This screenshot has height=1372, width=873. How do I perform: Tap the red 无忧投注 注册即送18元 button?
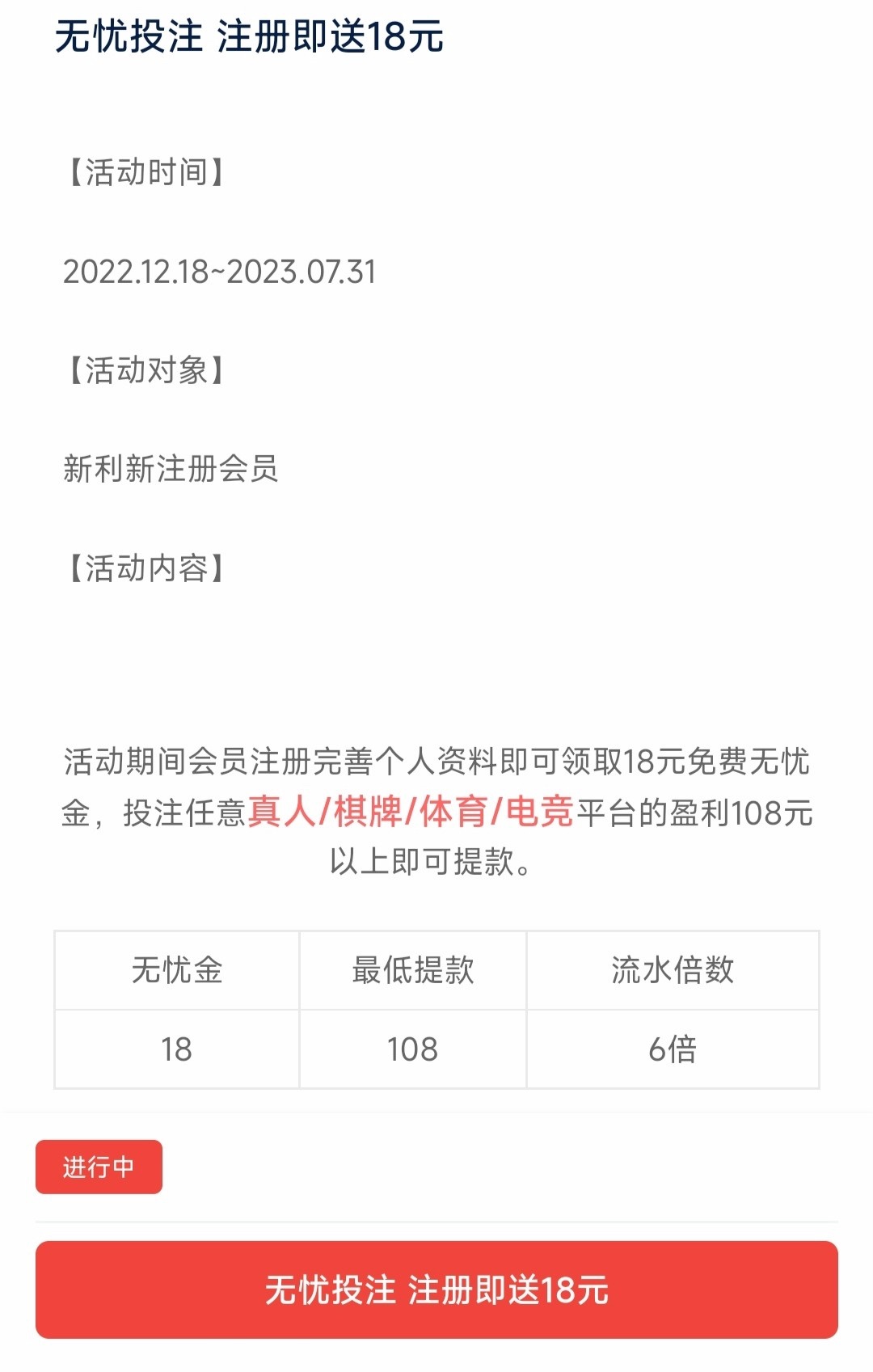(436, 1290)
